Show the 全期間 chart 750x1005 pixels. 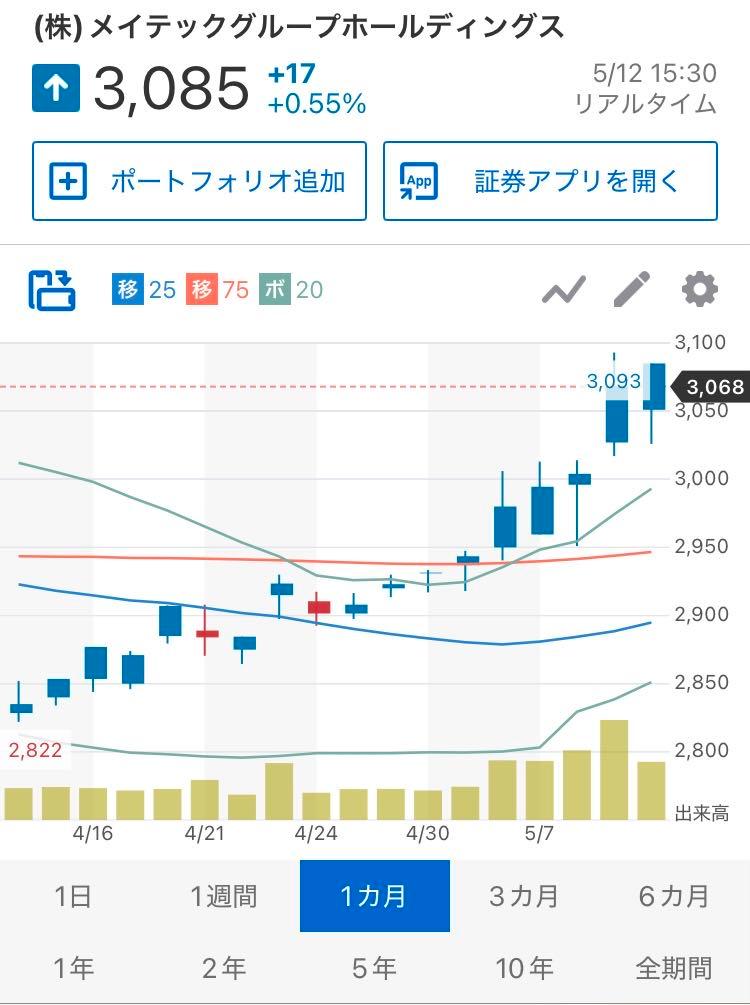tap(675, 968)
